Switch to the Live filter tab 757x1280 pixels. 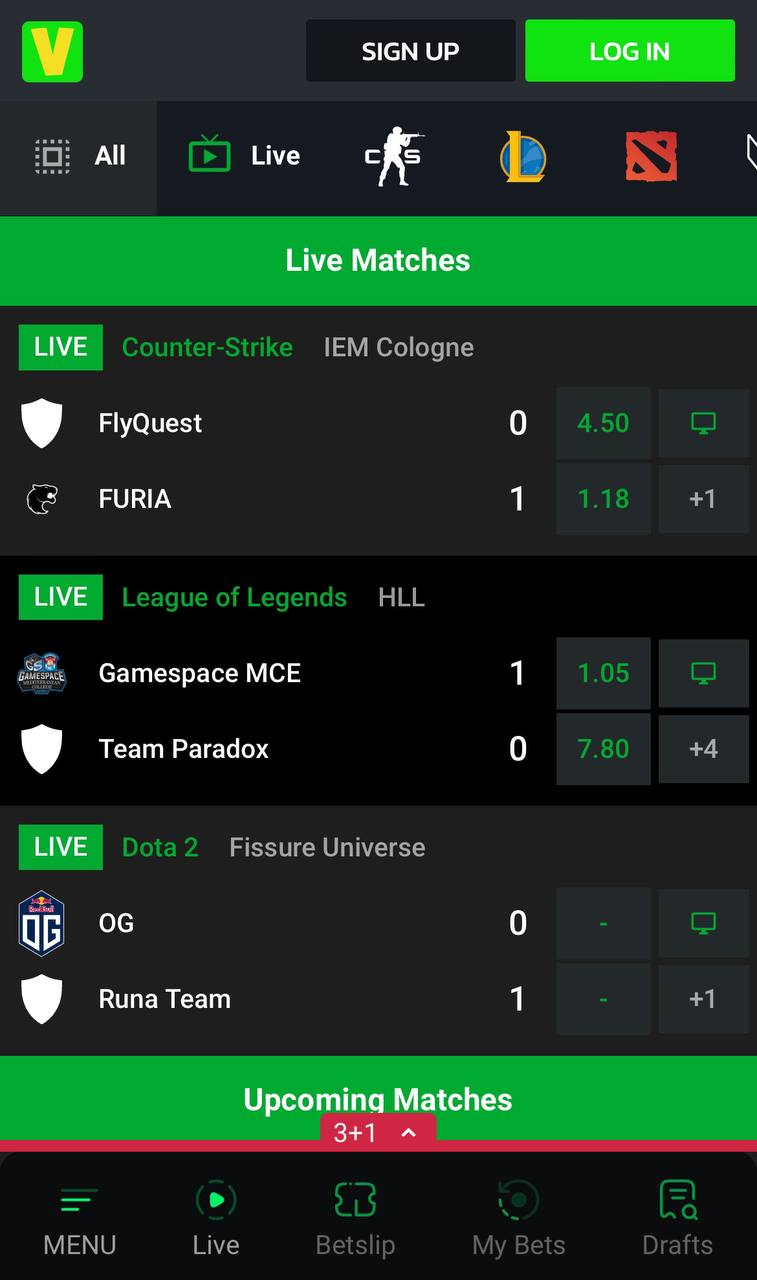(x=244, y=156)
